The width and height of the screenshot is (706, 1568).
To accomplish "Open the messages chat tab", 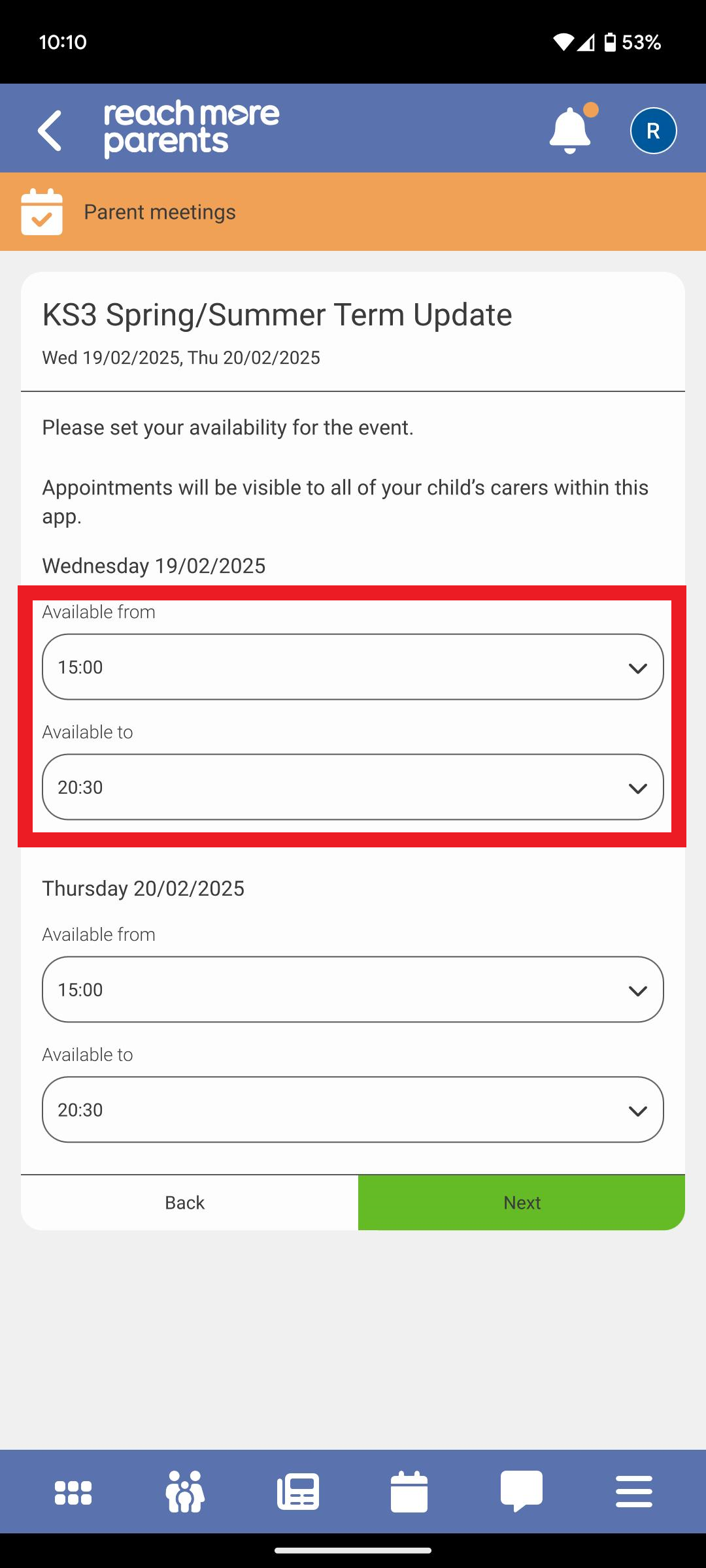I will [x=522, y=1492].
